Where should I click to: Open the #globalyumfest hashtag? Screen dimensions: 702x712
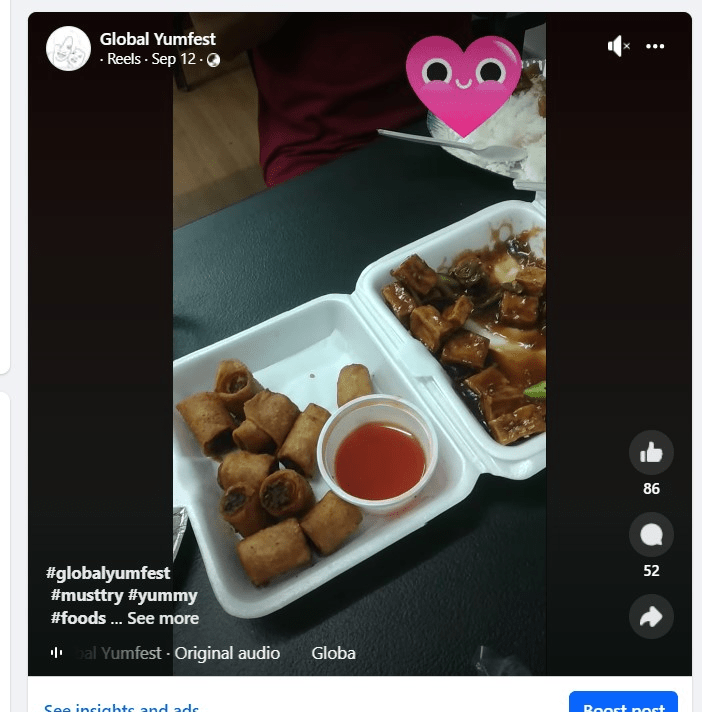(108, 573)
